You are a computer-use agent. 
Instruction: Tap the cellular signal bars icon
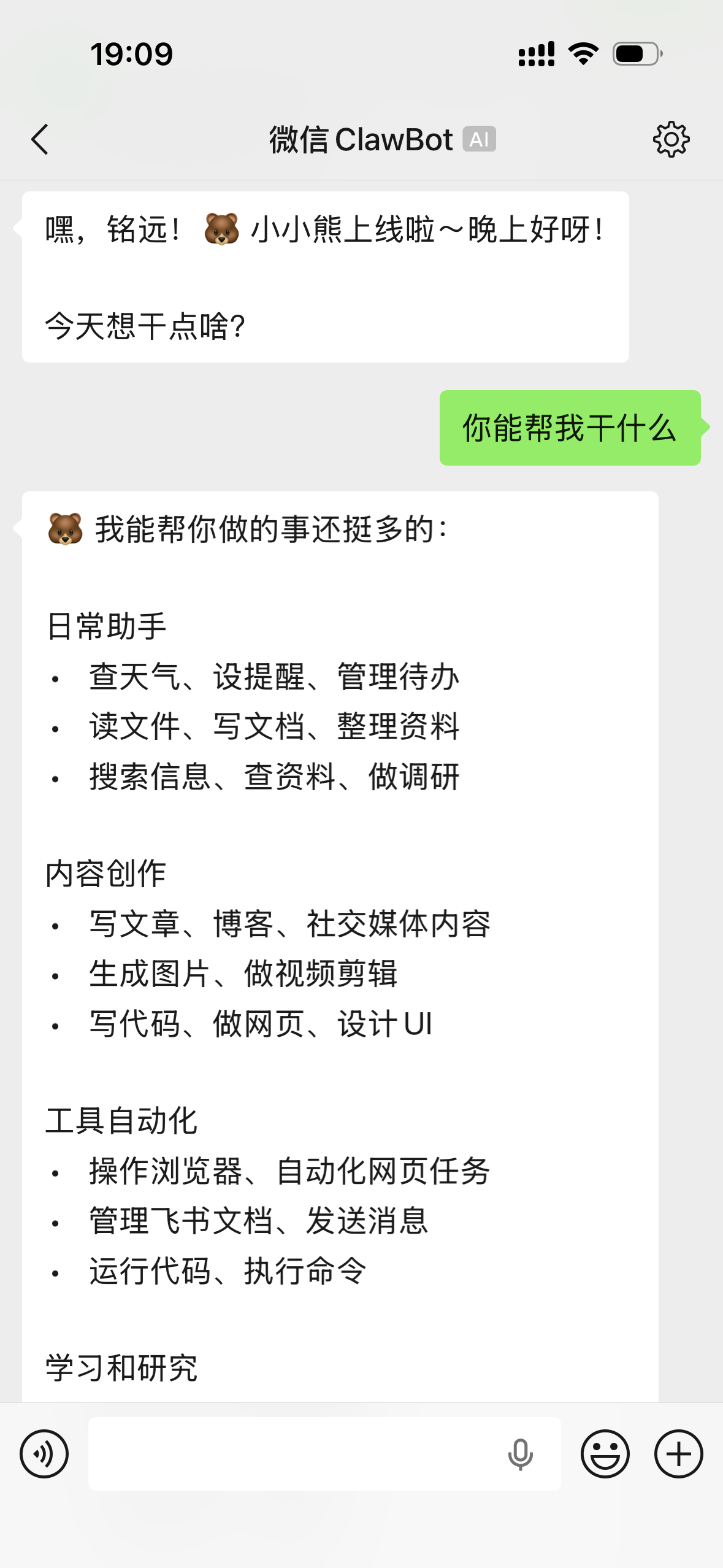536,54
